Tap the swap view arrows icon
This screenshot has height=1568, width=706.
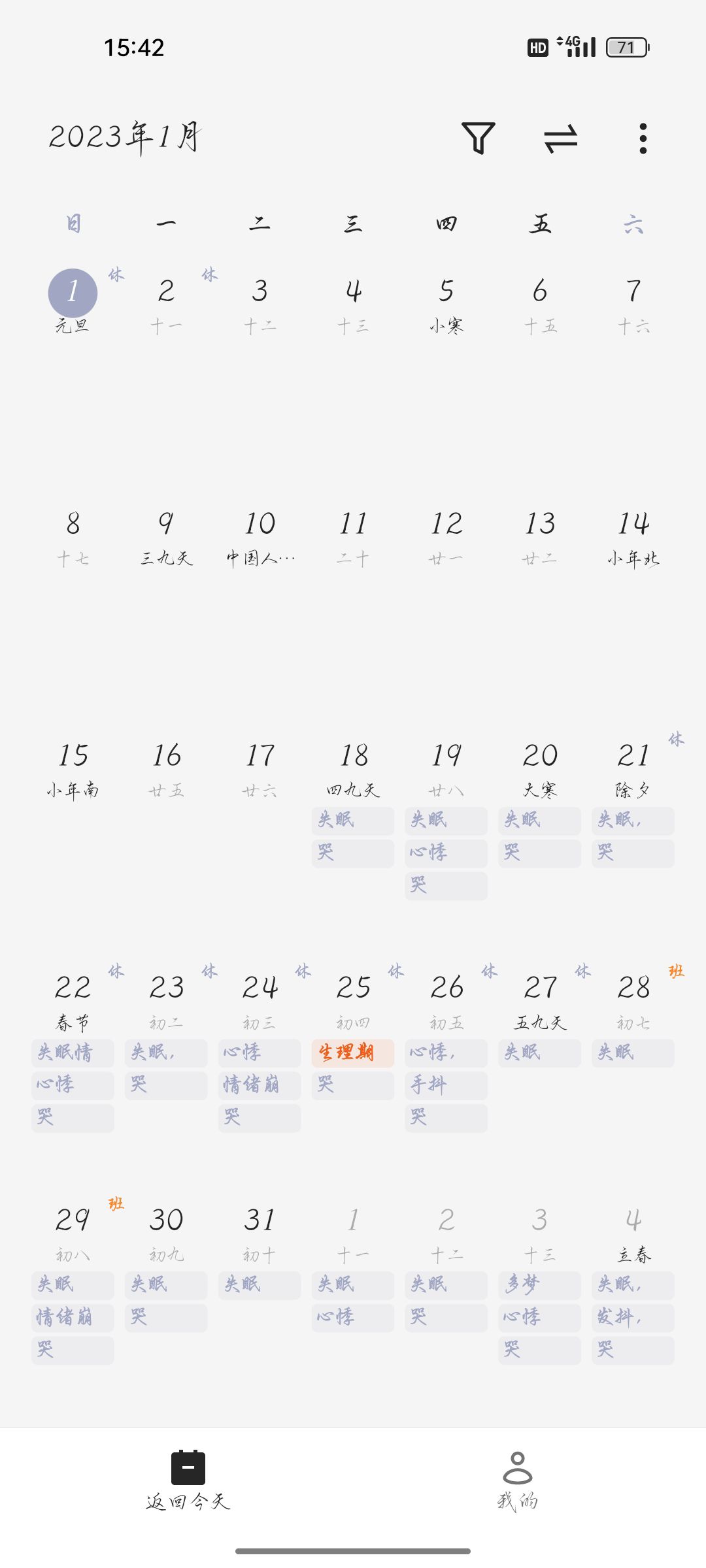point(561,139)
